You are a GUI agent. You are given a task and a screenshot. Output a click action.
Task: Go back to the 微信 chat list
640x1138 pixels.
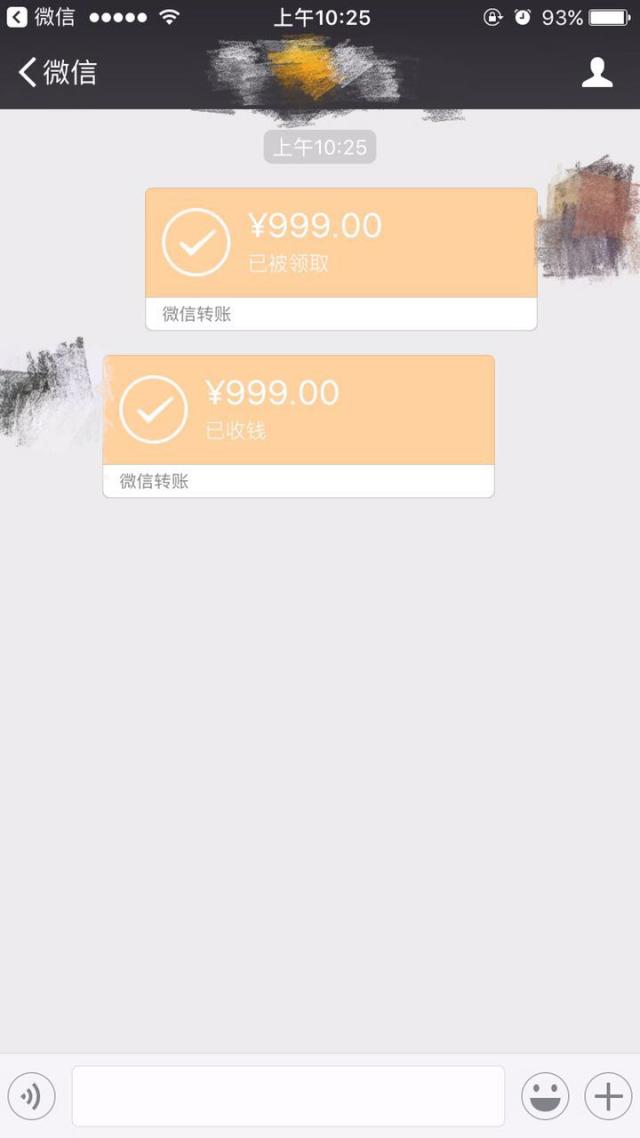tap(58, 72)
